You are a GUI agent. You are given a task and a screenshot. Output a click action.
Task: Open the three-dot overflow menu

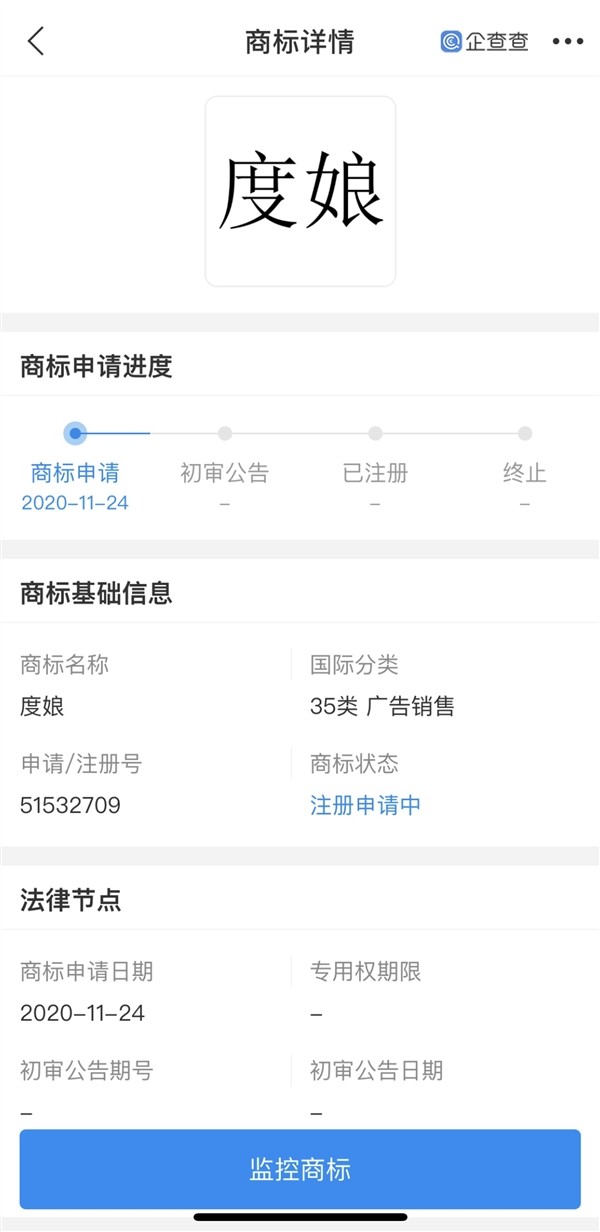tap(567, 42)
